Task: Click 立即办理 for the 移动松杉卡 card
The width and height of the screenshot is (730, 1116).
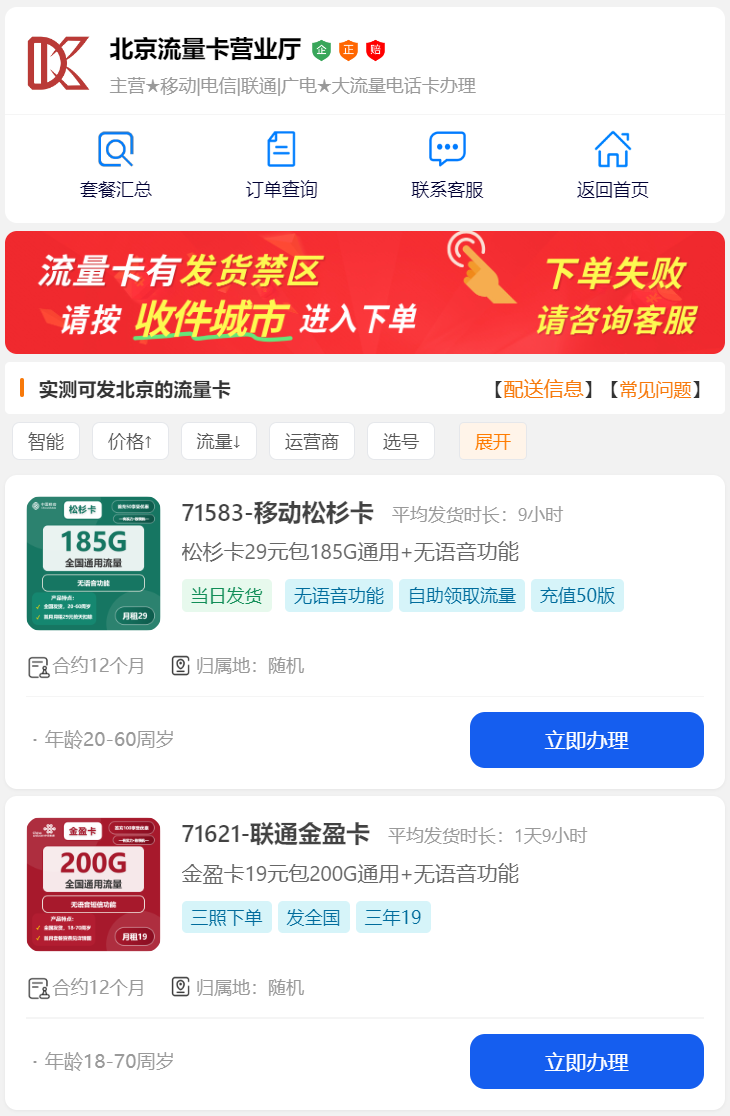Action: coord(586,740)
